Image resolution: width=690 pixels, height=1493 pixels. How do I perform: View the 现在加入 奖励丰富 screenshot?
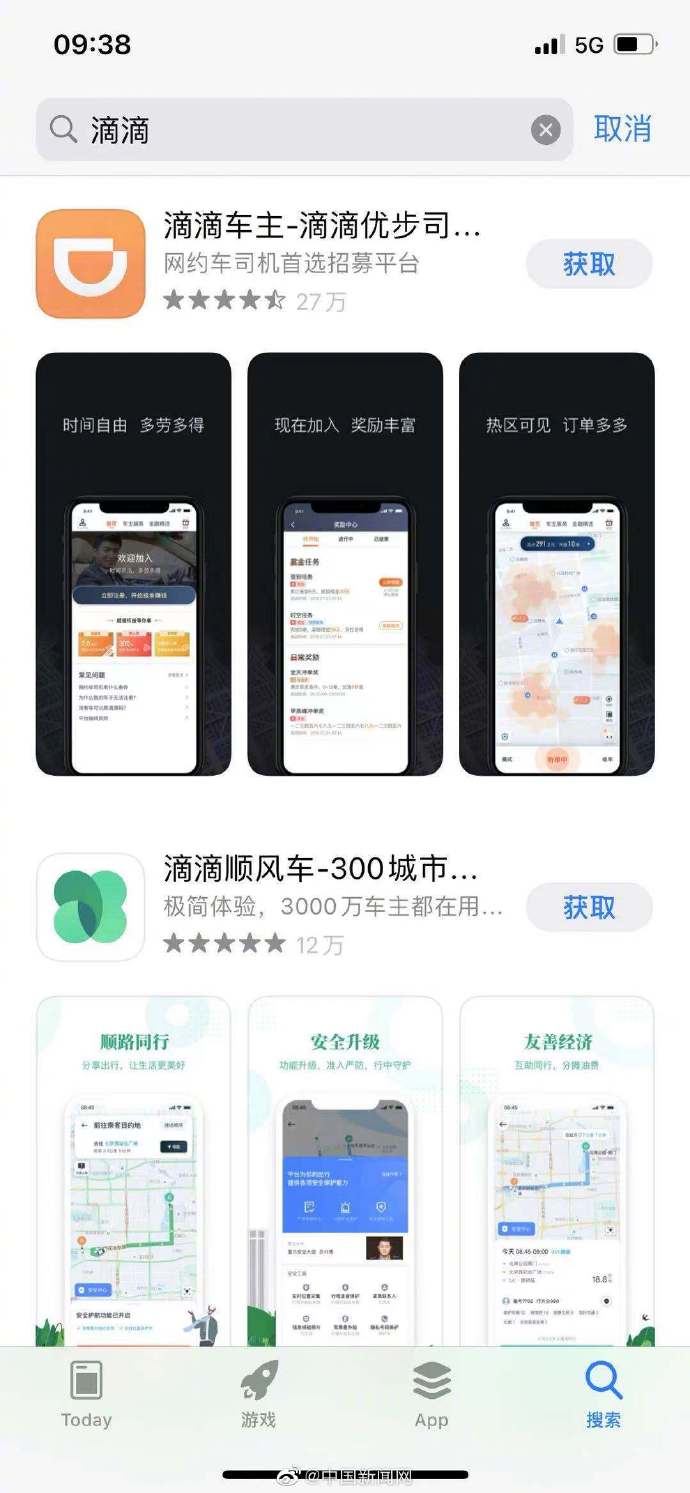(x=345, y=564)
